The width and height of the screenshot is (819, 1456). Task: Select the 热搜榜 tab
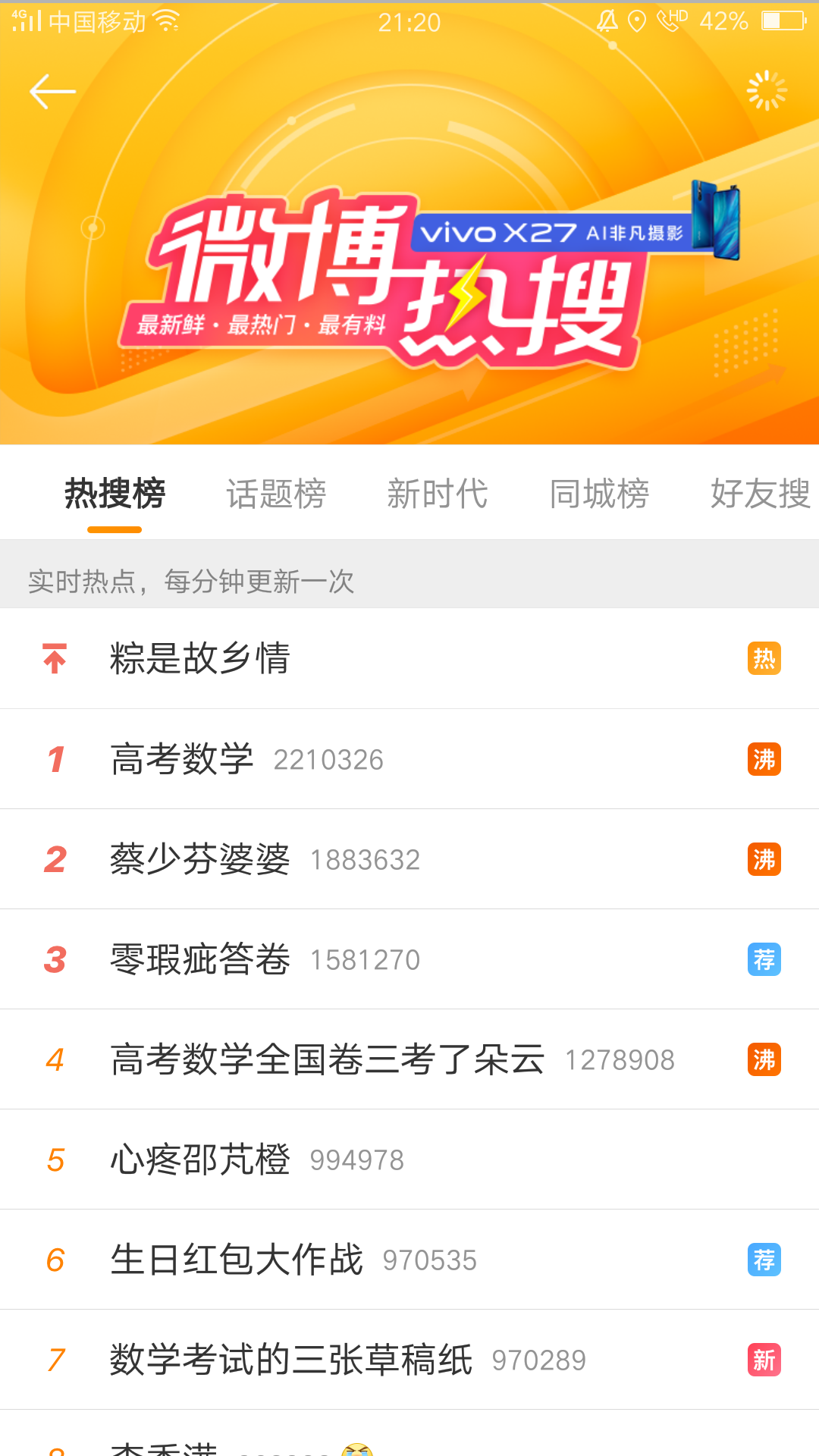(x=115, y=494)
